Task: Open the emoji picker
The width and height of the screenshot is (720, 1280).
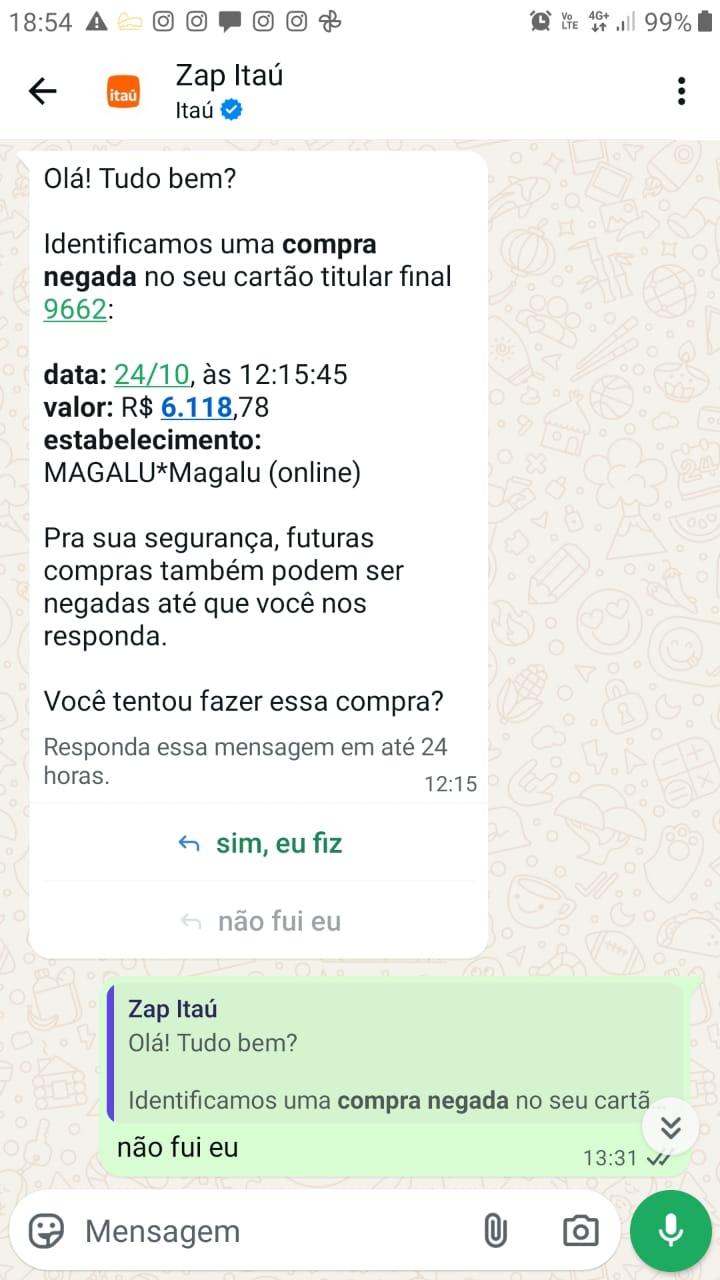Action: click(46, 1231)
